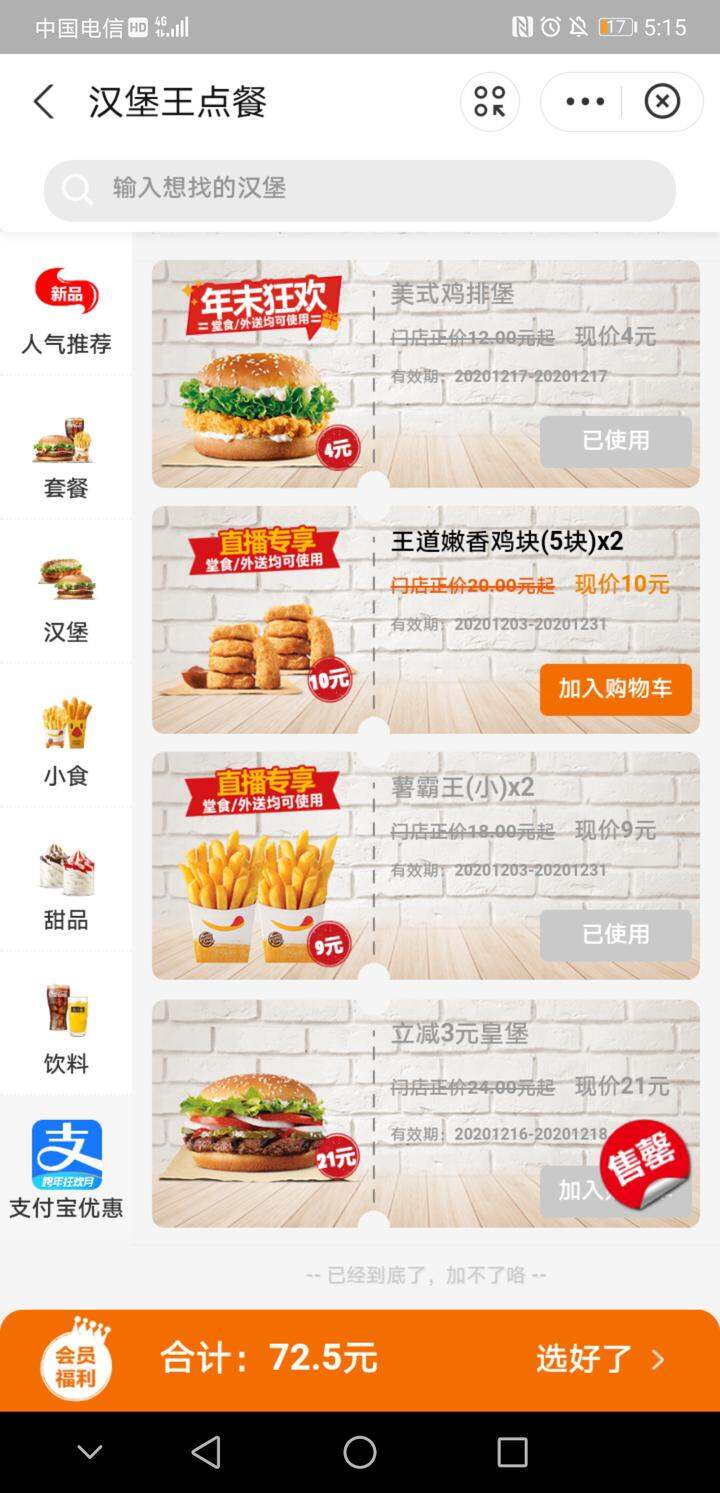Open the 甜品 category
Image resolution: width=720 pixels, height=1493 pixels.
tap(66, 879)
